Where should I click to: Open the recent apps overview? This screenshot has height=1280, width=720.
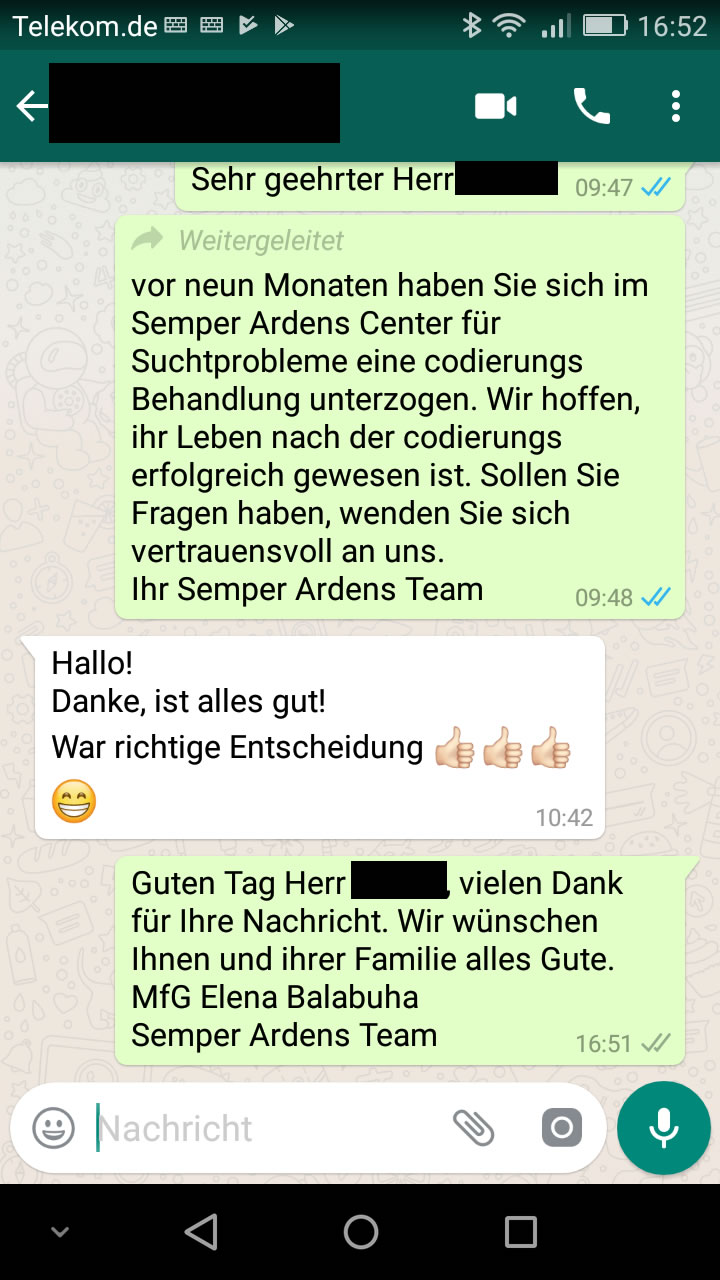[x=520, y=1232]
